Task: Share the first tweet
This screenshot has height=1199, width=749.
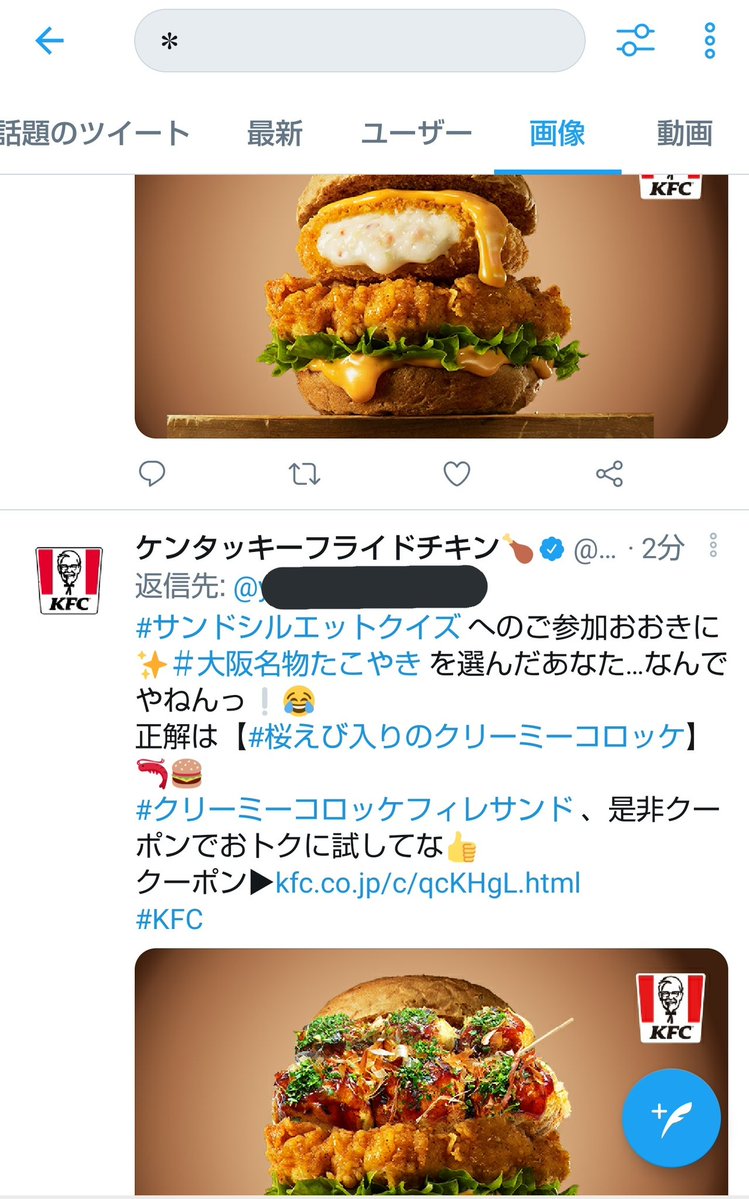Action: tap(609, 473)
